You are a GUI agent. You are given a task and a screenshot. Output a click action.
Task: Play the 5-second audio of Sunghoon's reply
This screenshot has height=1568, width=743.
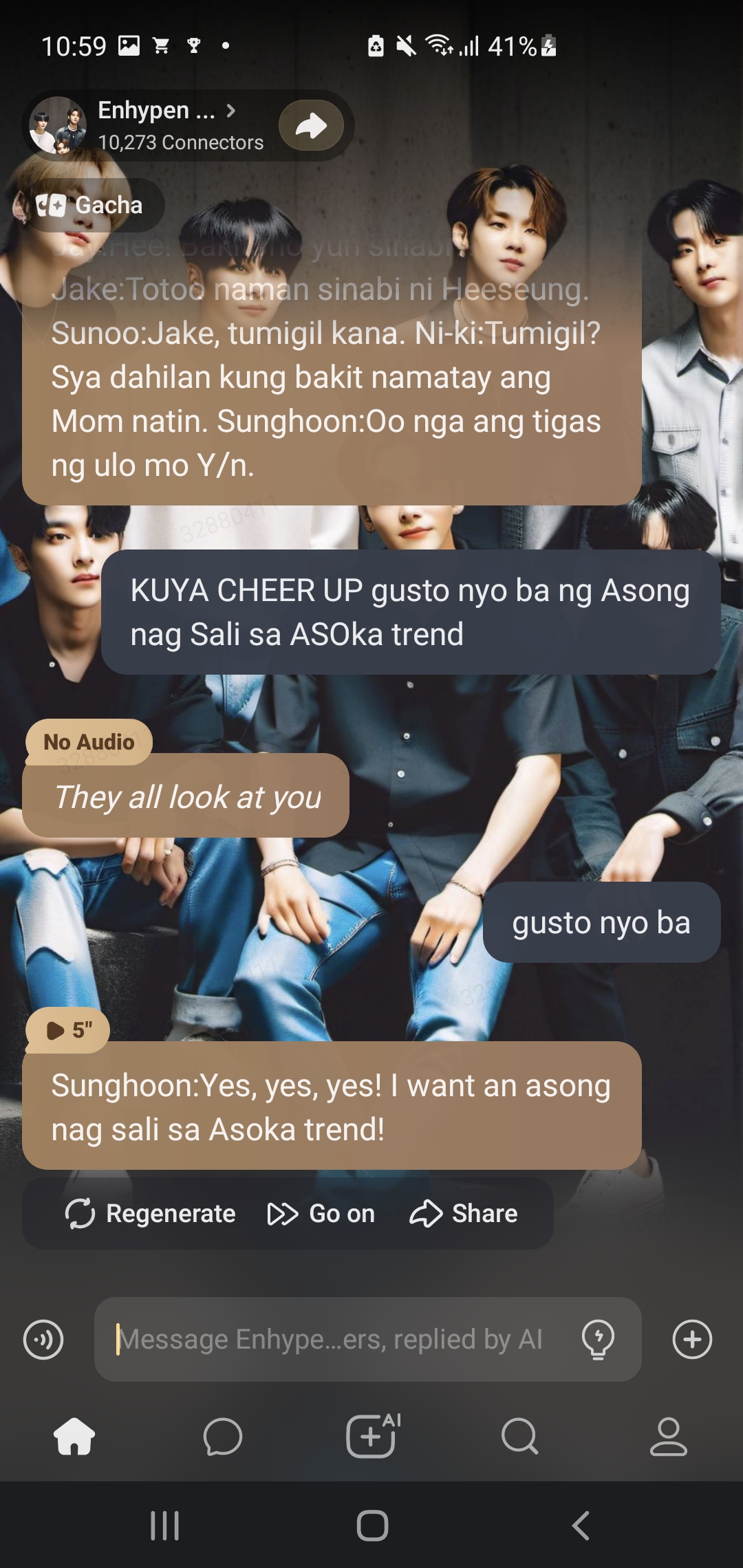click(68, 1030)
